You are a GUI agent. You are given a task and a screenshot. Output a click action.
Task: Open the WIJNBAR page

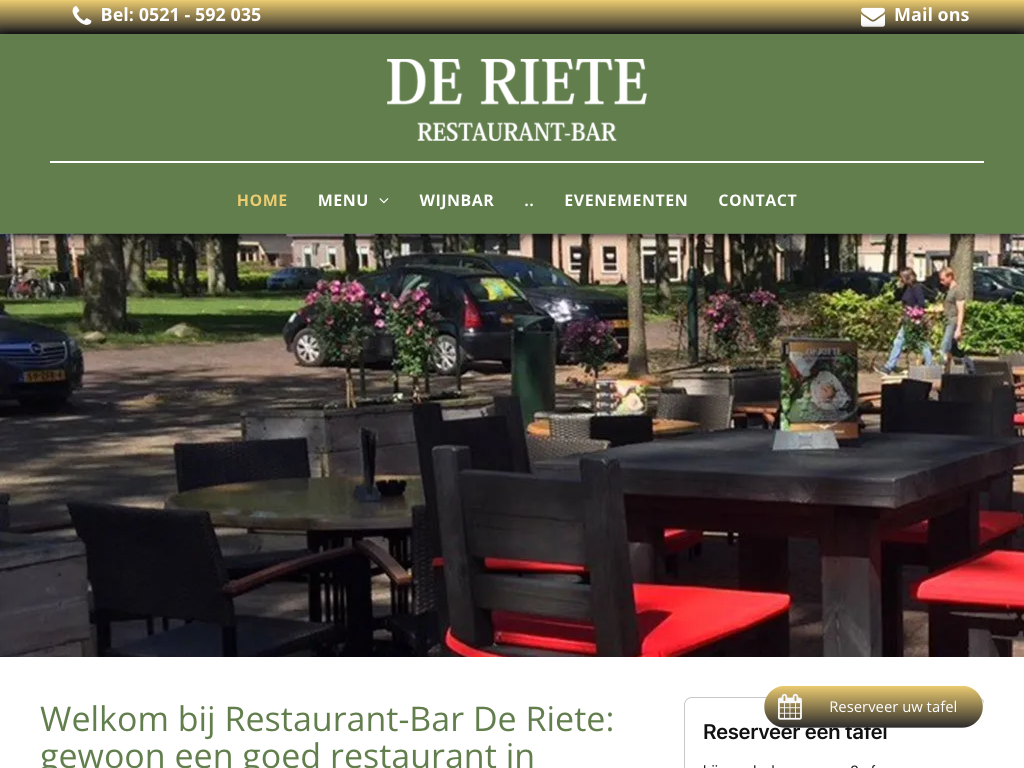456,200
